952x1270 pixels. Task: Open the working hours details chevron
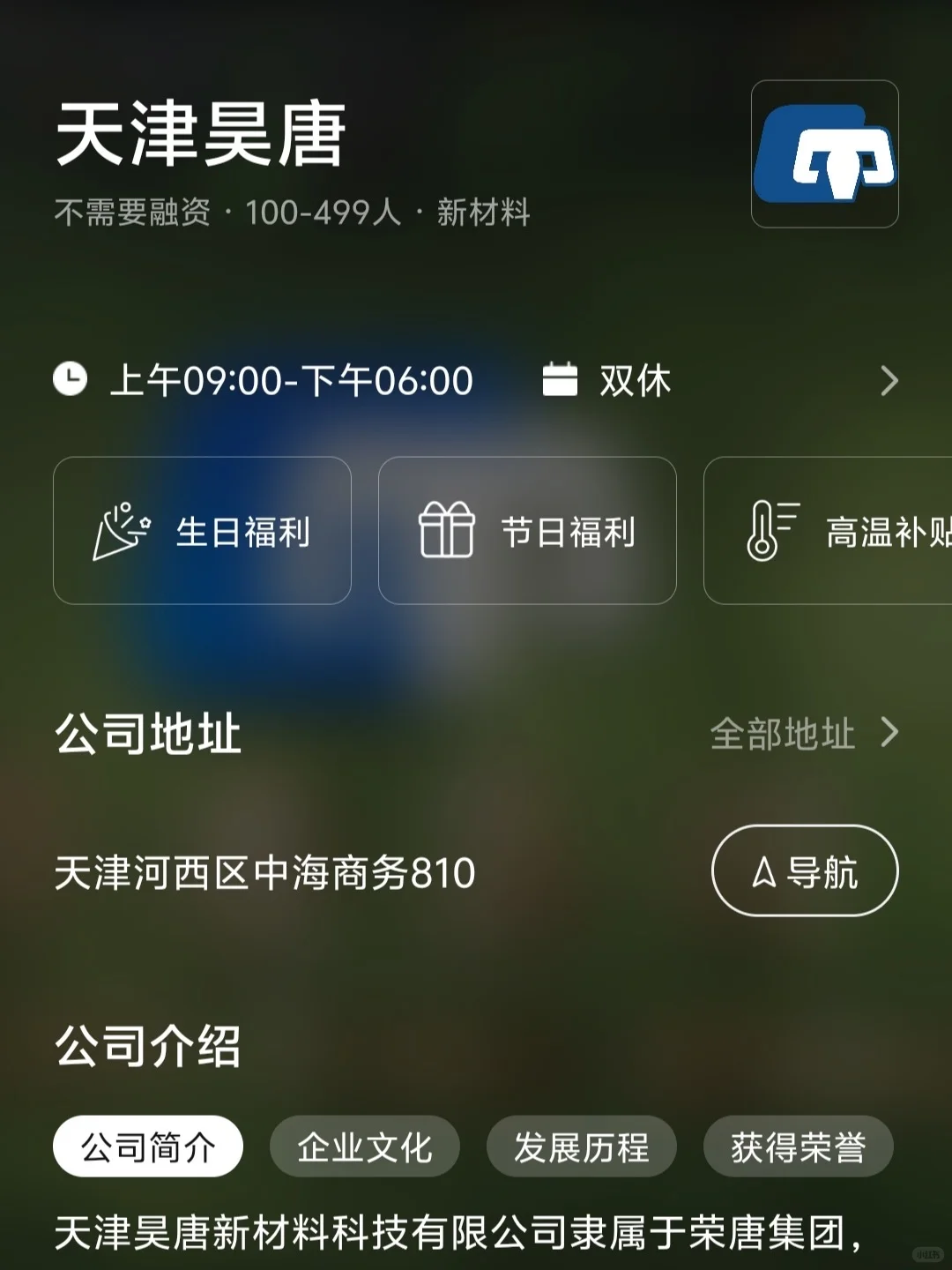[889, 381]
